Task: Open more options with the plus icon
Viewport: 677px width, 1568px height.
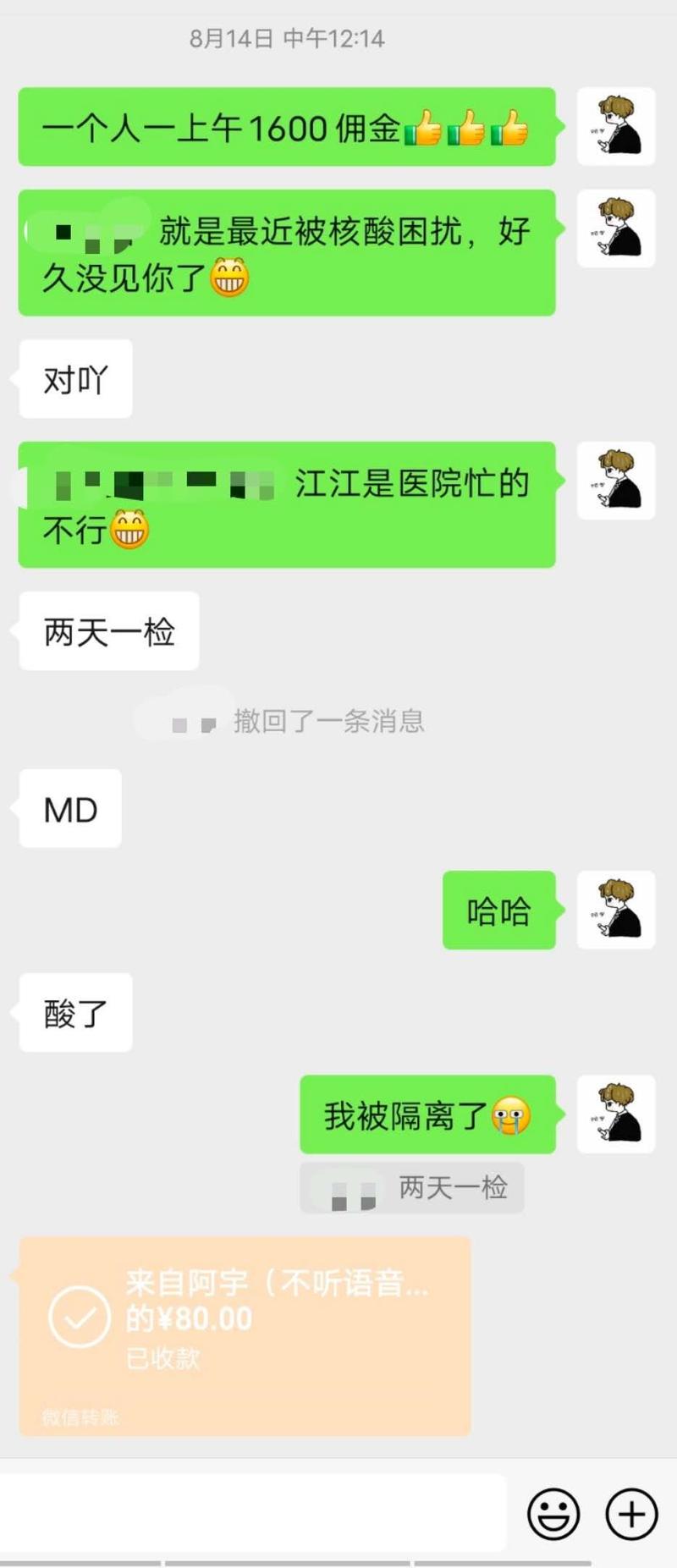Action: [630, 1516]
